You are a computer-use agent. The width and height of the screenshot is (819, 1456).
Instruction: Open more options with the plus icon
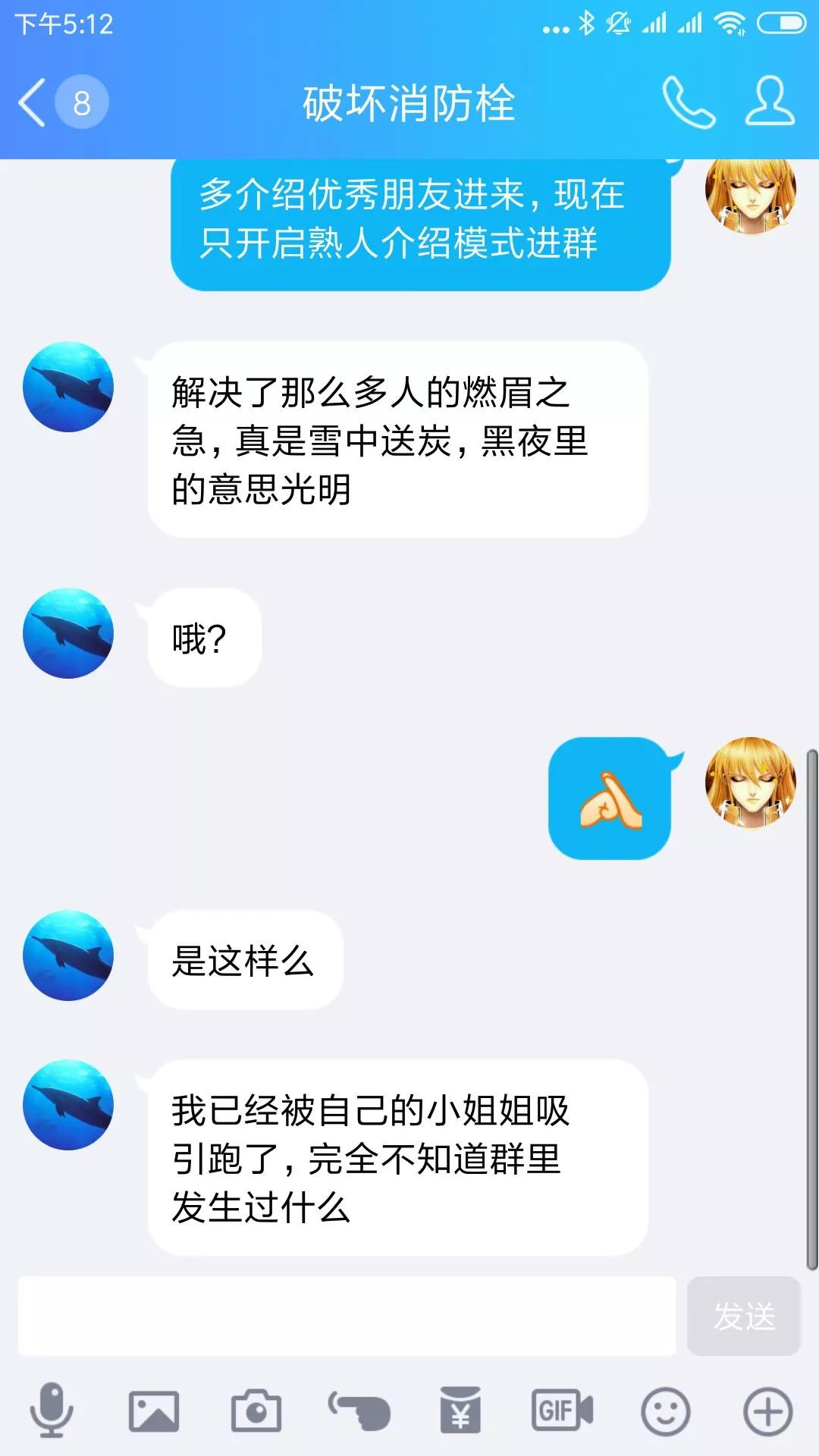tap(767, 1411)
